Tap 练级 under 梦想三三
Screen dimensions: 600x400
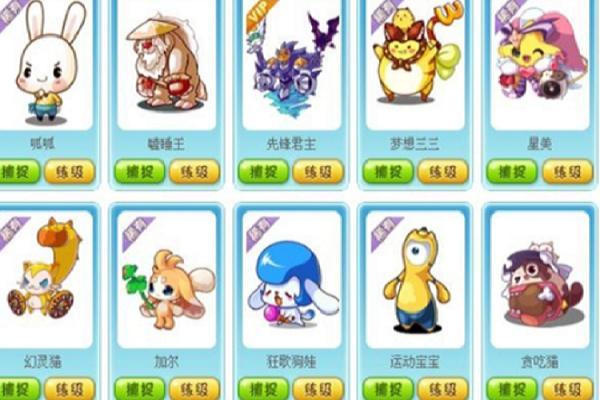click(441, 172)
